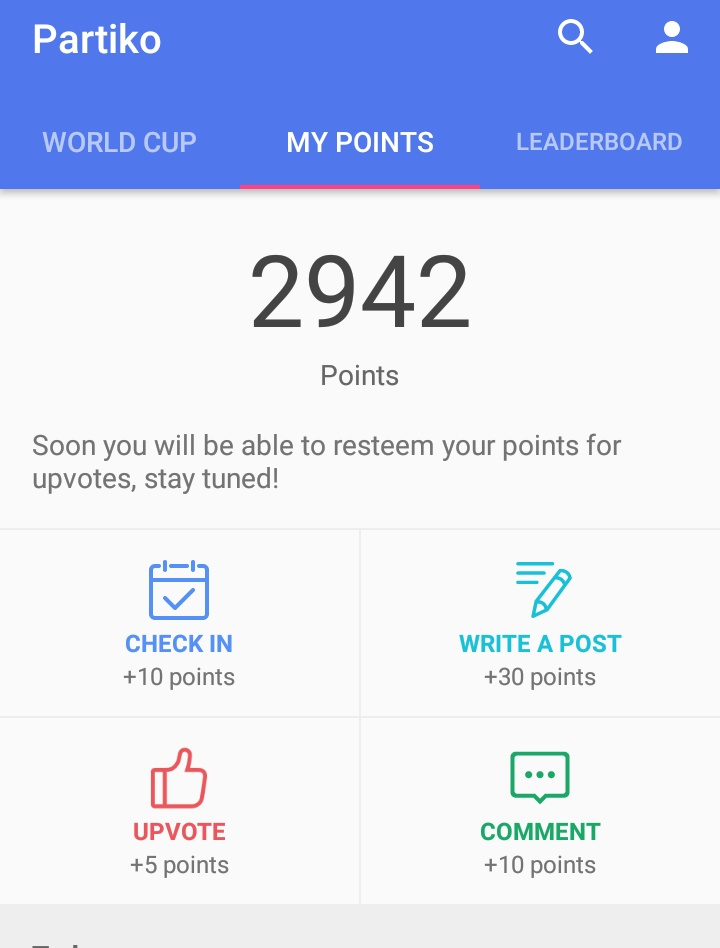Select the My Points tab

point(360,142)
